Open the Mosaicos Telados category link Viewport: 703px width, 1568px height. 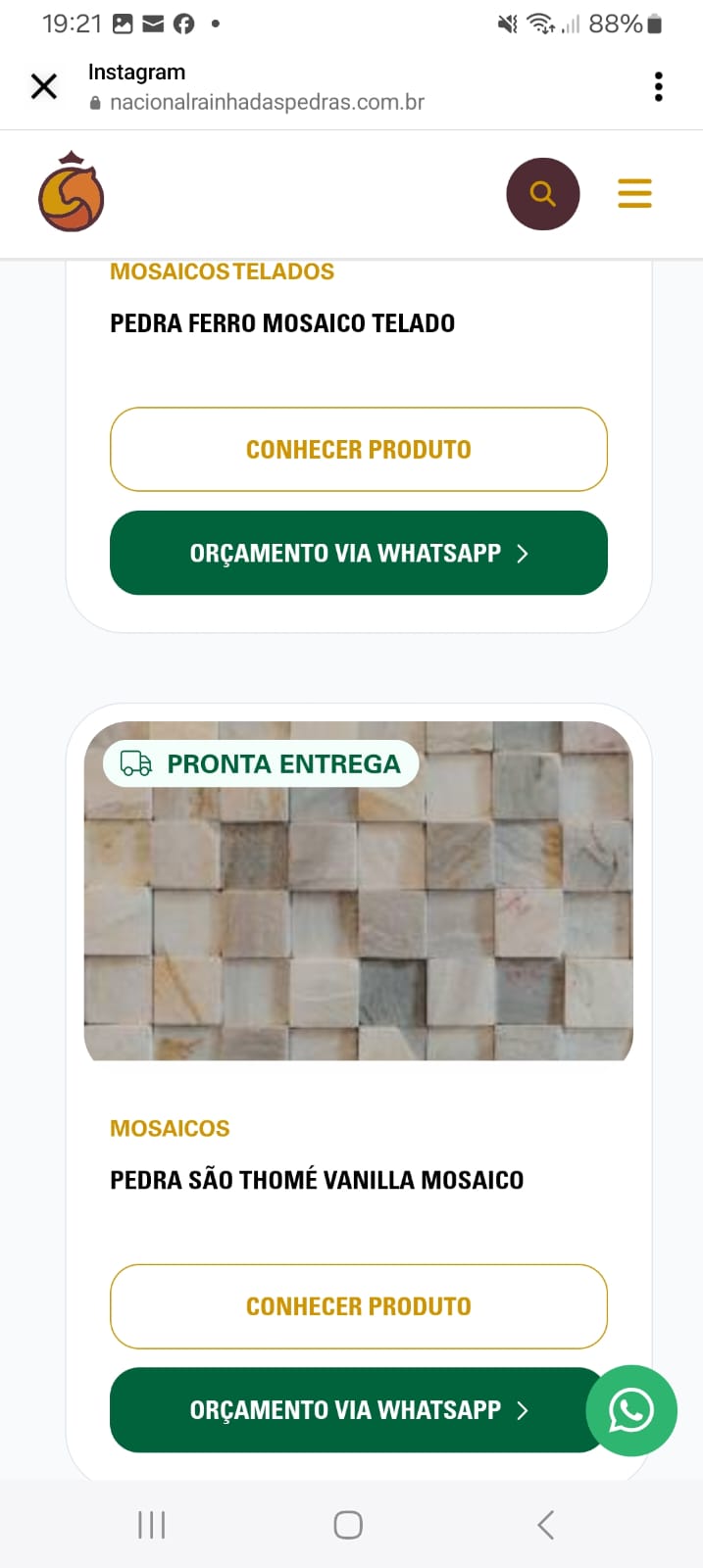pos(222,271)
